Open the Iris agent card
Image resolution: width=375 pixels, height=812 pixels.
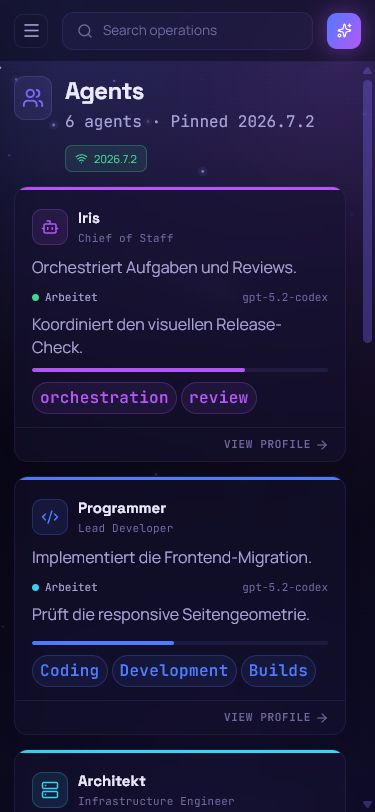180,324
